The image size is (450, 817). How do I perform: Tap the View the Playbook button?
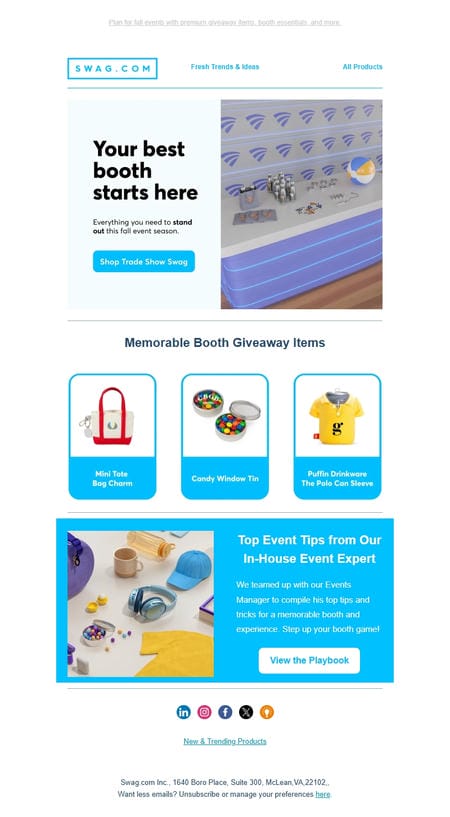(309, 660)
